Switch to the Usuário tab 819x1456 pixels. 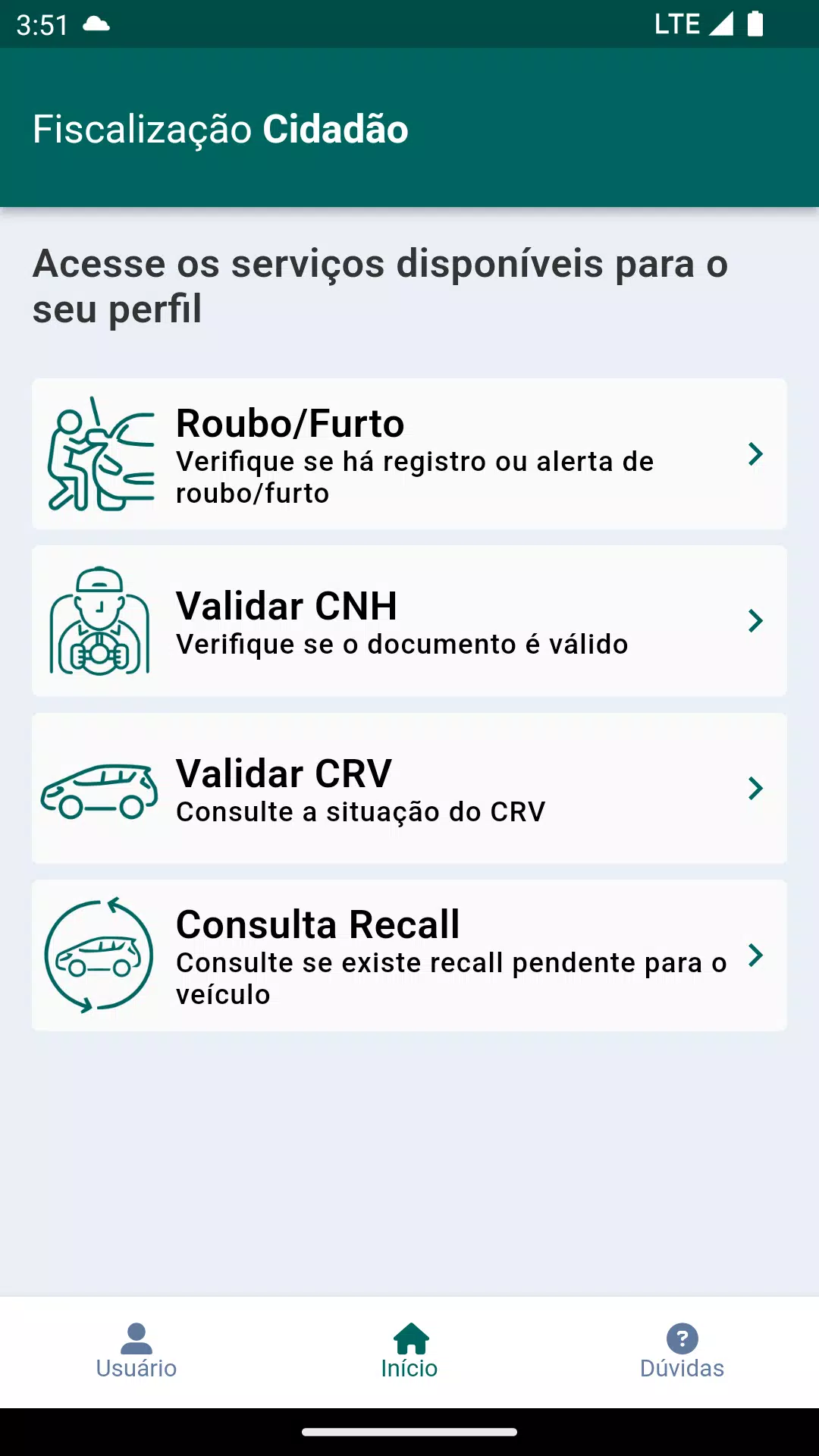(136, 1351)
